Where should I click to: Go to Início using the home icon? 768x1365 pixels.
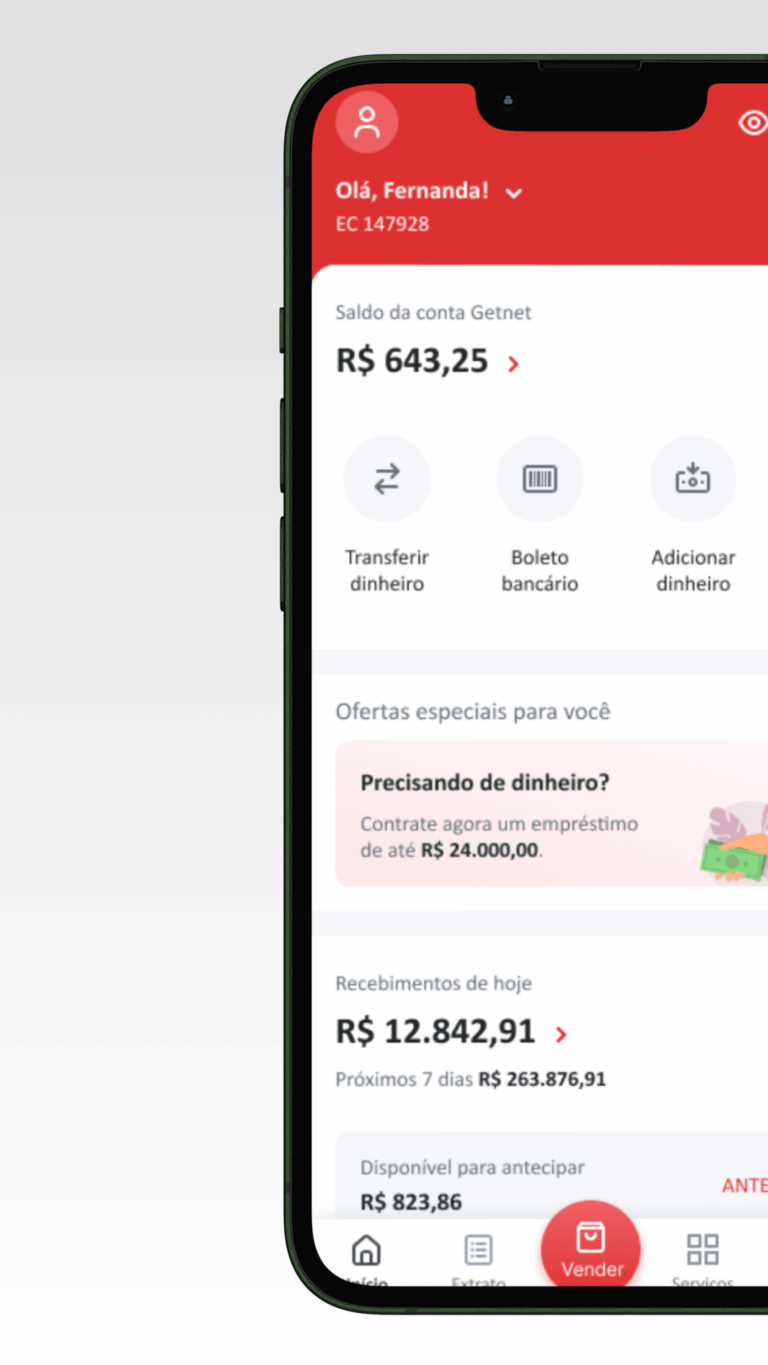click(366, 1248)
